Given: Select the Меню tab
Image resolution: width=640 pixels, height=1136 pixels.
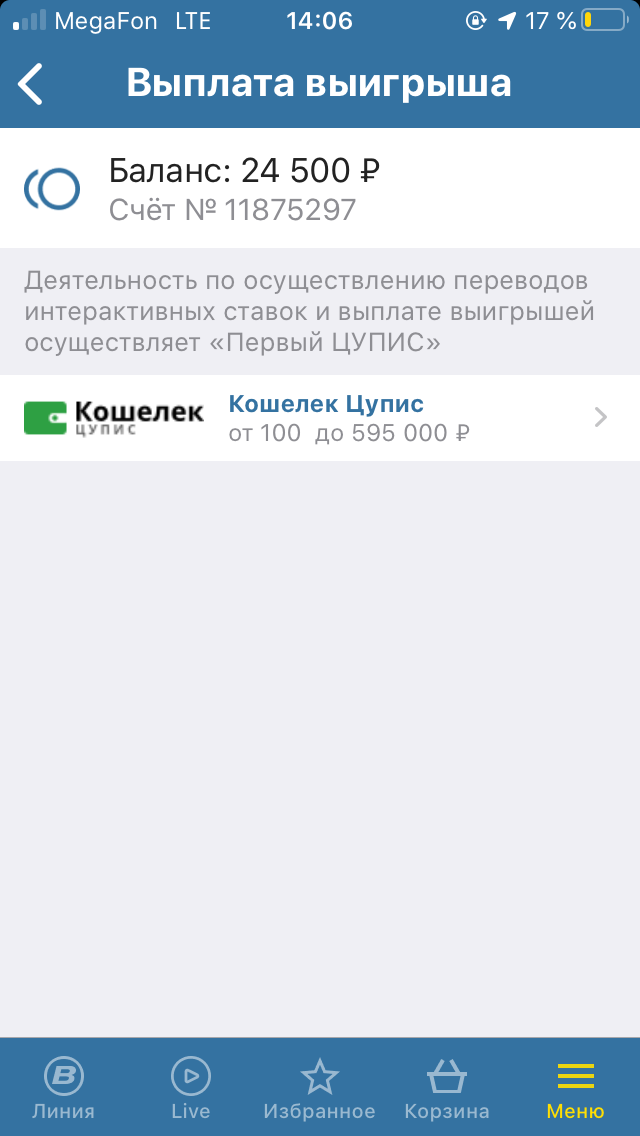Looking at the screenshot, I should point(575,1087).
